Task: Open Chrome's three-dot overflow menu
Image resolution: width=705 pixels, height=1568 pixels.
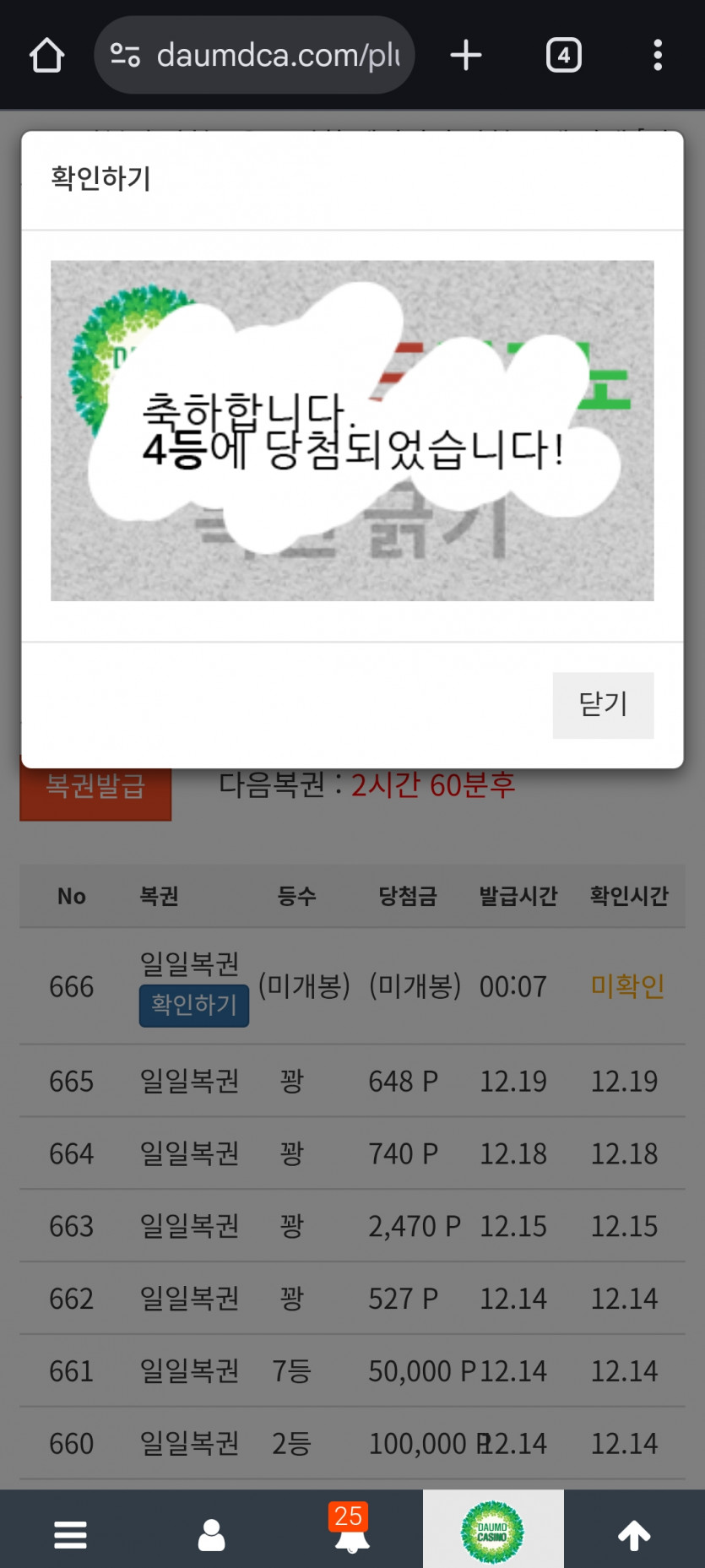Action: click(658, 54)
